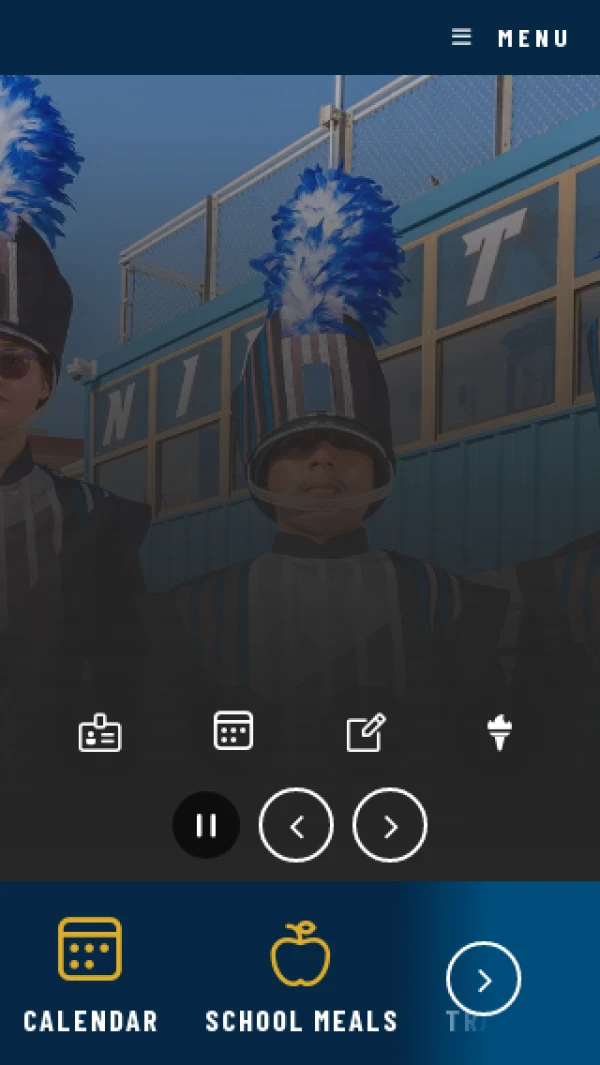Tap the pencil-and-paper edit icon
Viewport: 600px width, 1065px height.
click(x=366, y=733)
